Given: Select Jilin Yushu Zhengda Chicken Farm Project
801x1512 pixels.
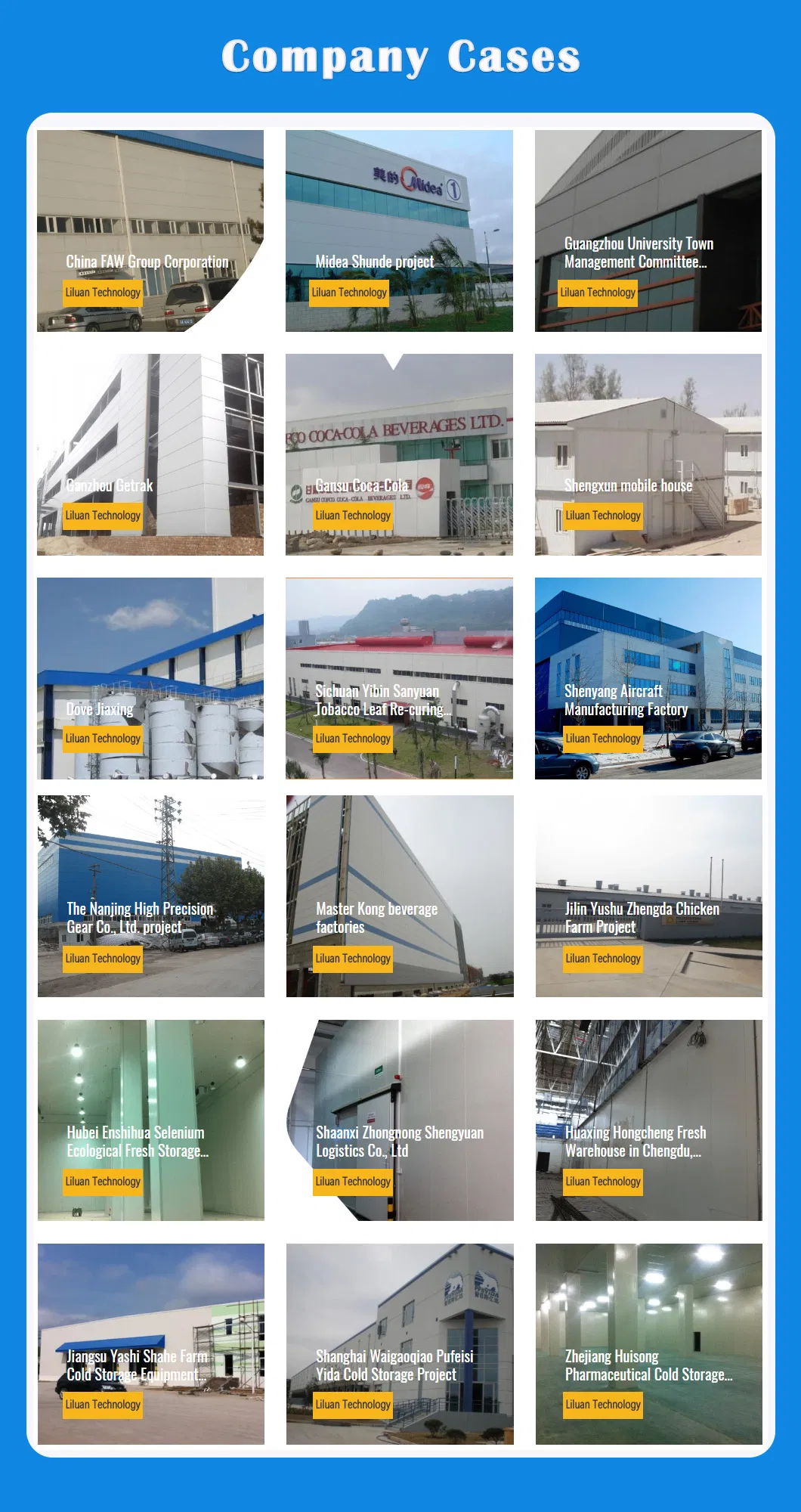Looking at the screenshot, I should pyautogui.click(x=649, y=896).
